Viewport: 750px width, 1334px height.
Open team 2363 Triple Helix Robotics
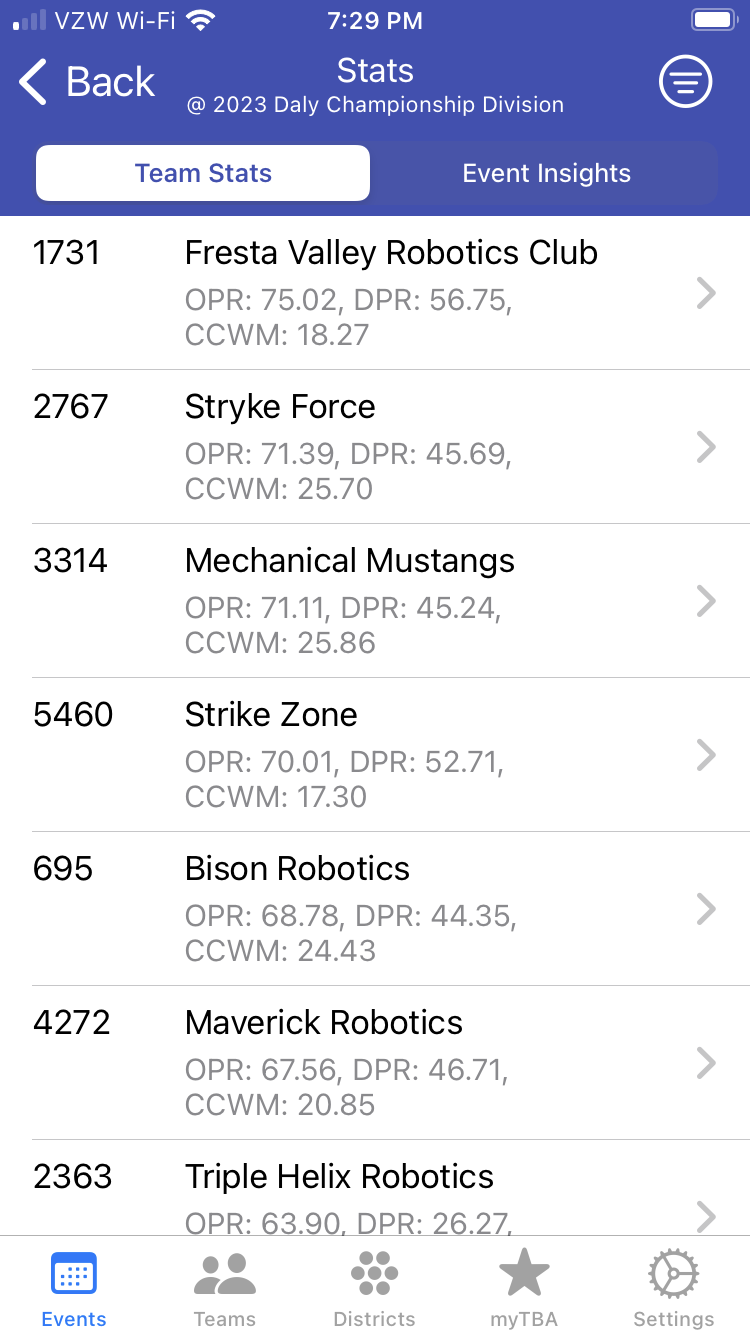375,1188
